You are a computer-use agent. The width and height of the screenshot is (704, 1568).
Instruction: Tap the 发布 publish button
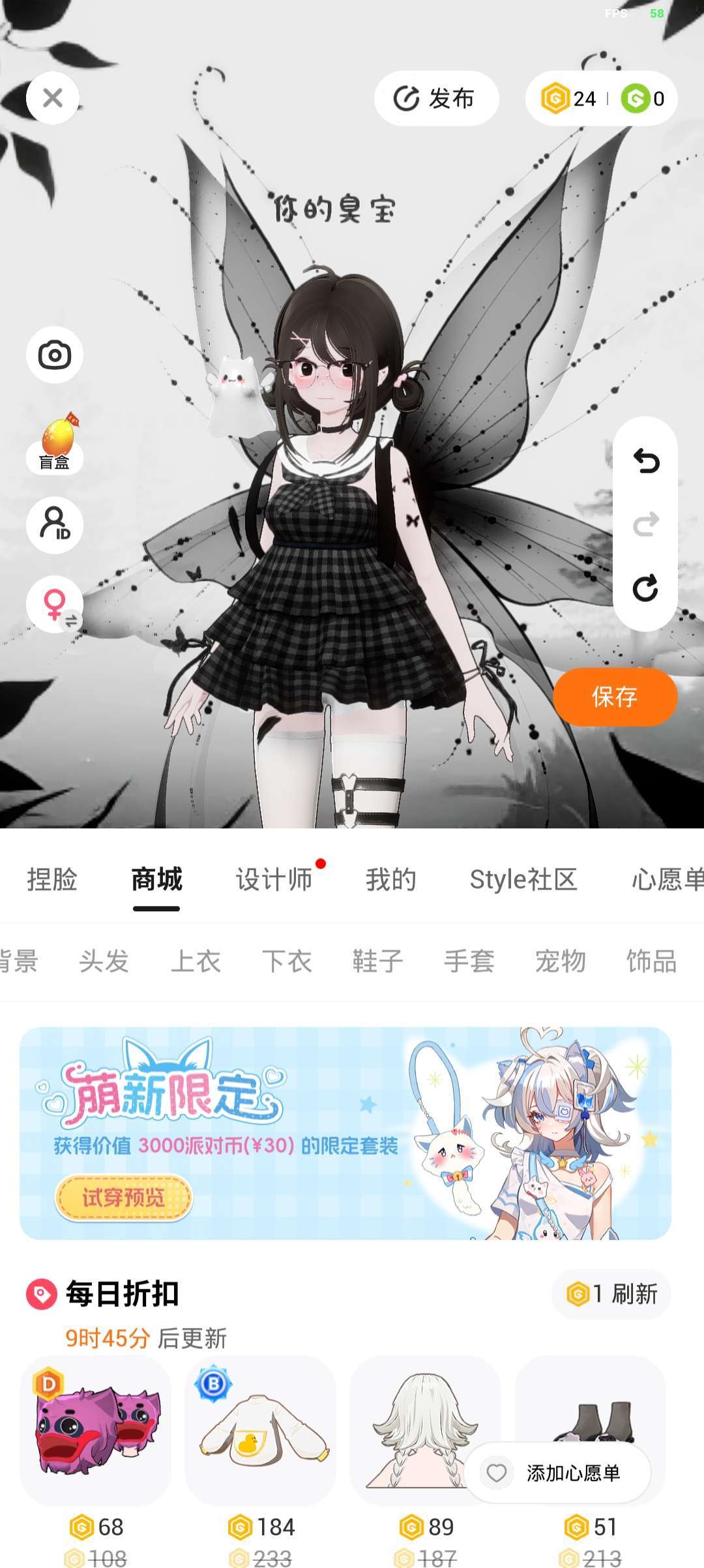click(x=436, y=98)
